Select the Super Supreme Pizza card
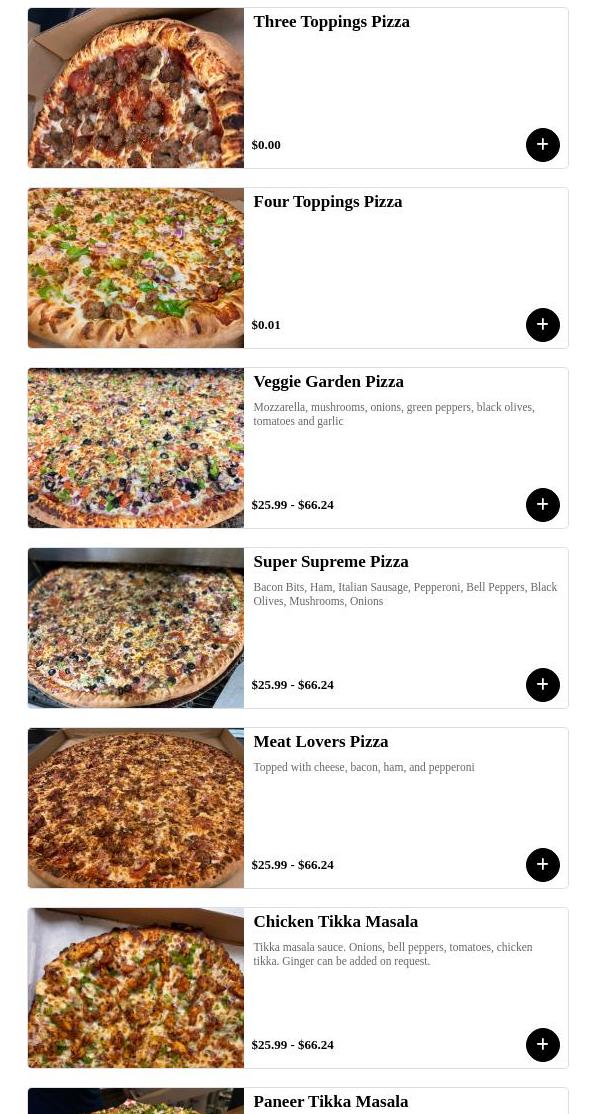 point(330,562)
